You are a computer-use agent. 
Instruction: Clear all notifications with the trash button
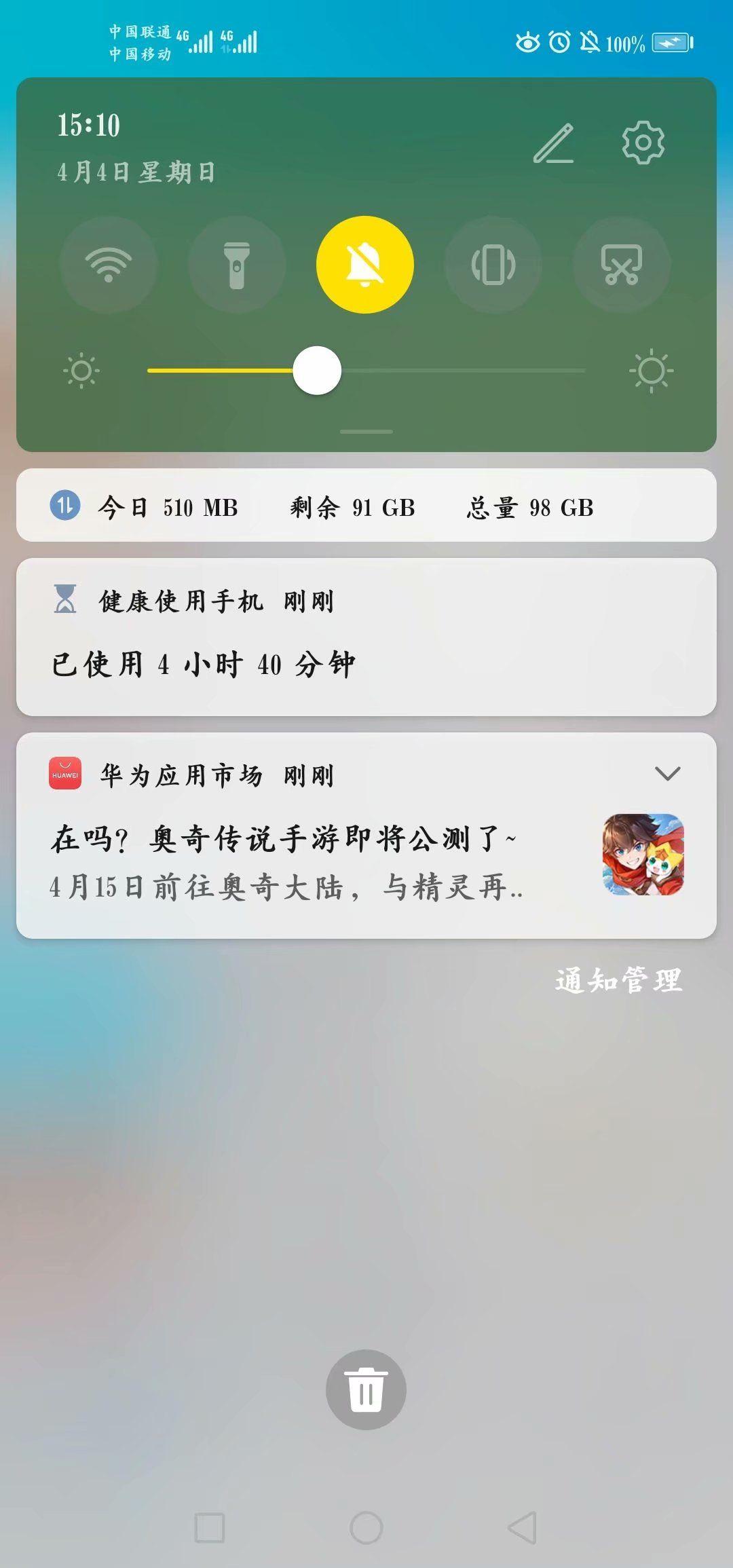pos(366,1389)
